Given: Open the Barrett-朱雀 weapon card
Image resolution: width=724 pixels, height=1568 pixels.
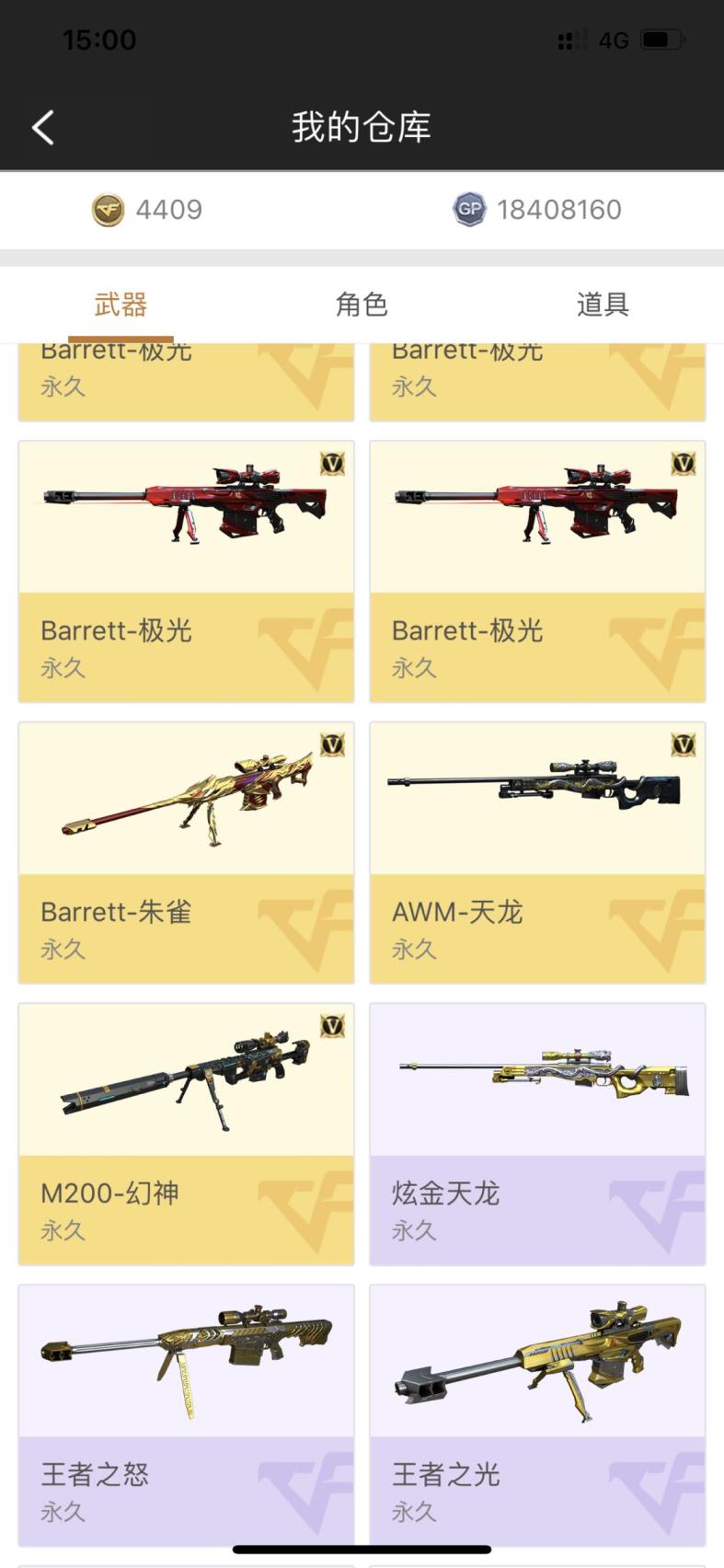Looking at the screenshot, I should (x=186, y=852).
